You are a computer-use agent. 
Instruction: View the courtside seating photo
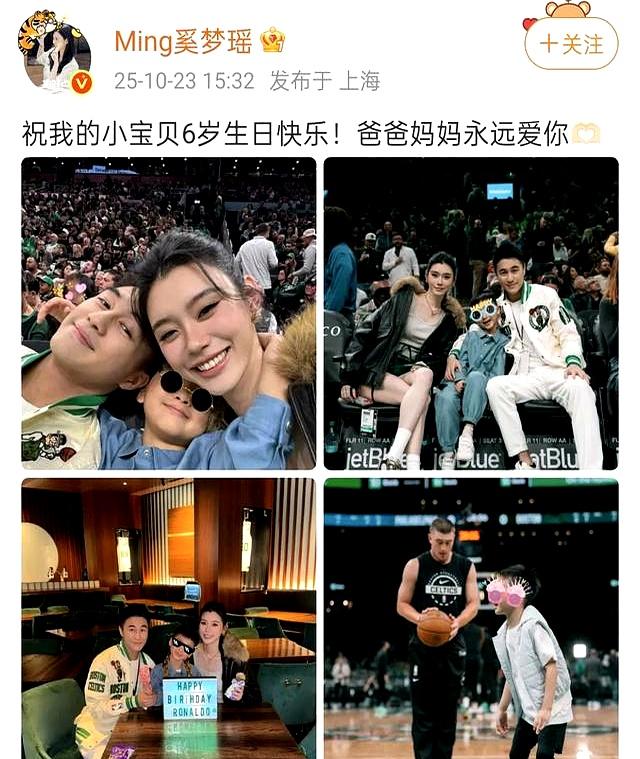click(471, 313)
